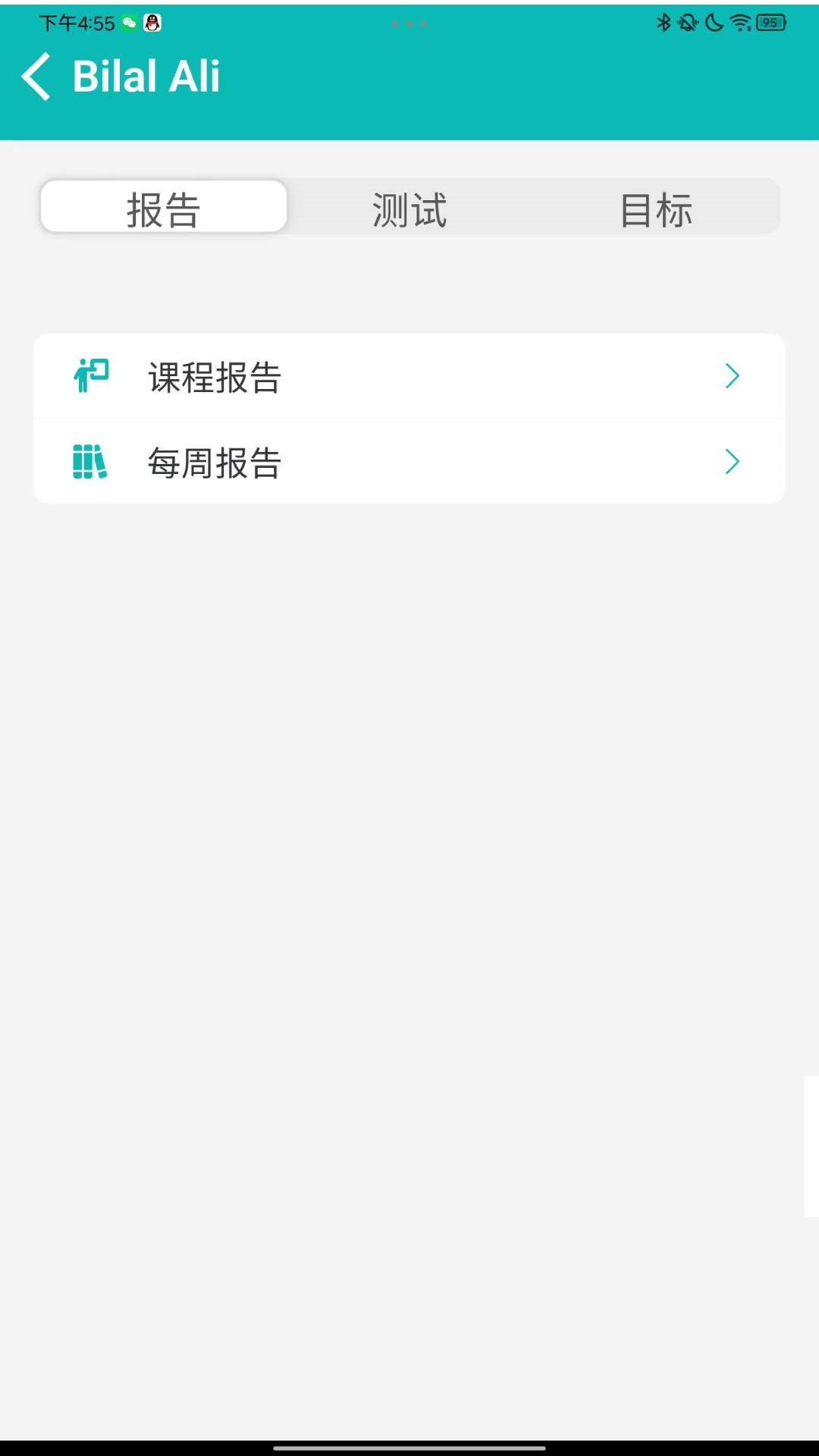
Task: Tap the person icon beside 课程报告
Action: [x=90, y=375]
